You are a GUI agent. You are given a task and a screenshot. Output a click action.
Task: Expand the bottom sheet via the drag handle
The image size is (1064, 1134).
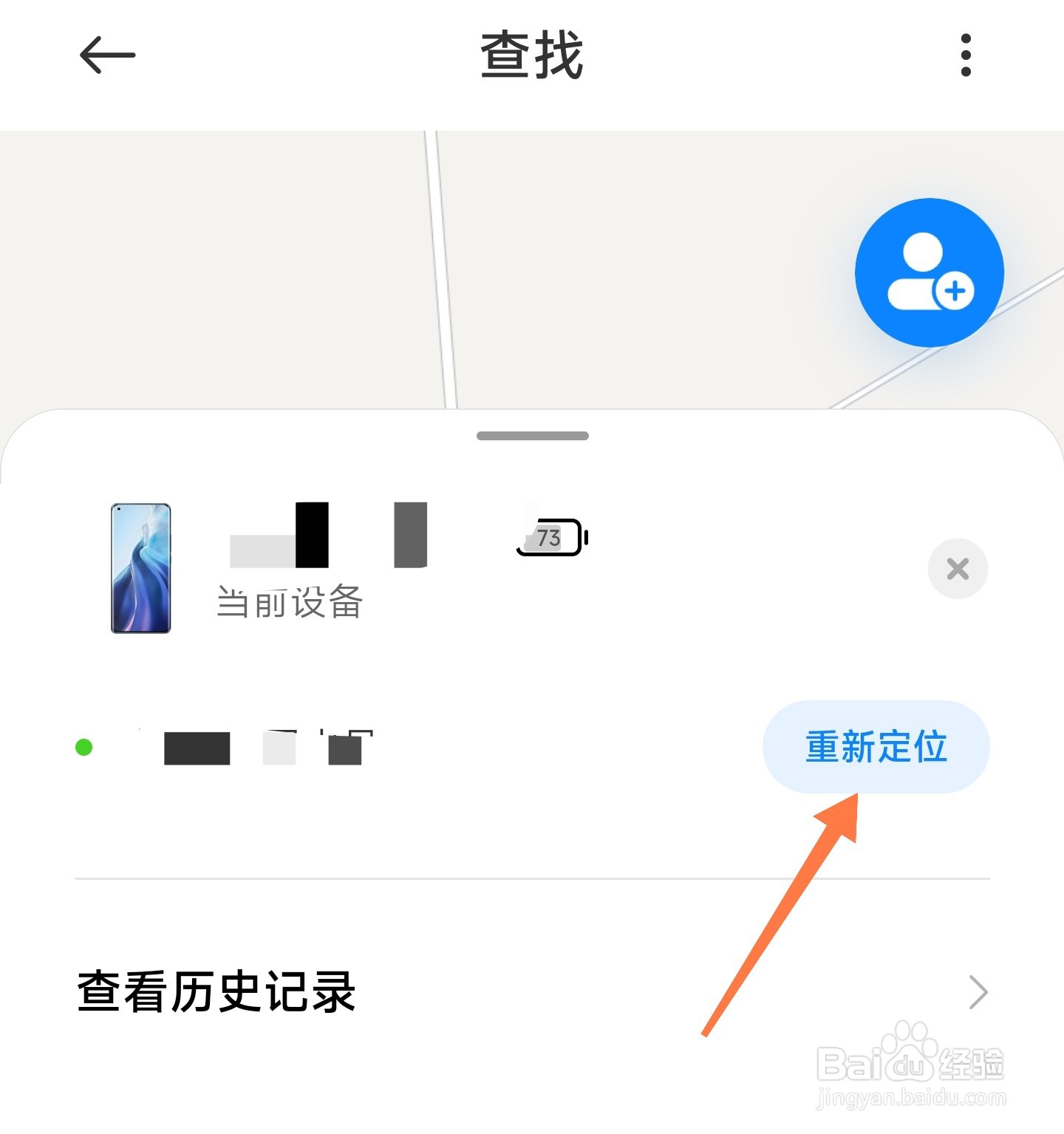click(x=531, y=436)
